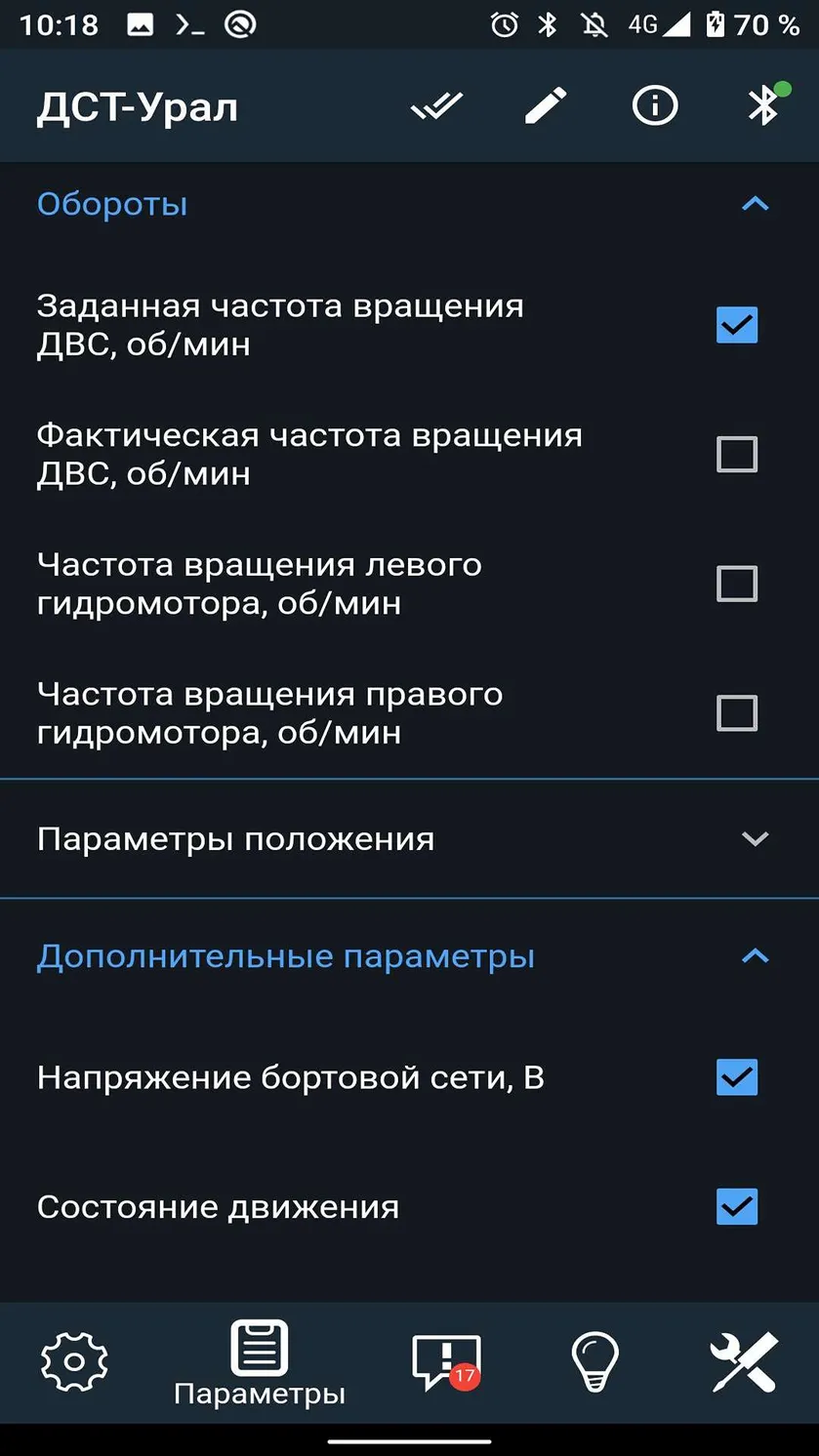Collapse Дополнительные параметры section
This screenshot has height=1456, width=819.
(x=756, y=957)
